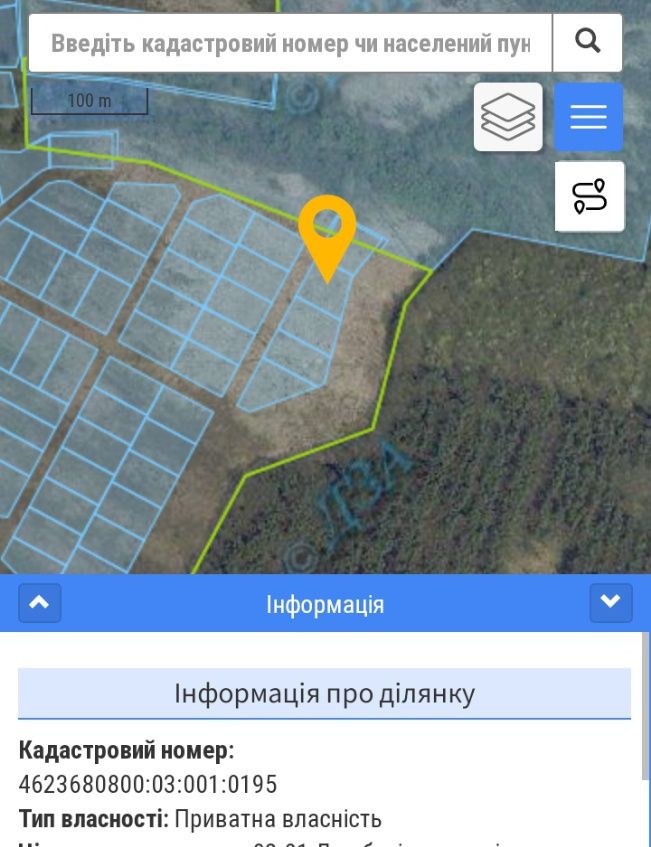Open the map layers selector
651x847 pixels.
508,117
